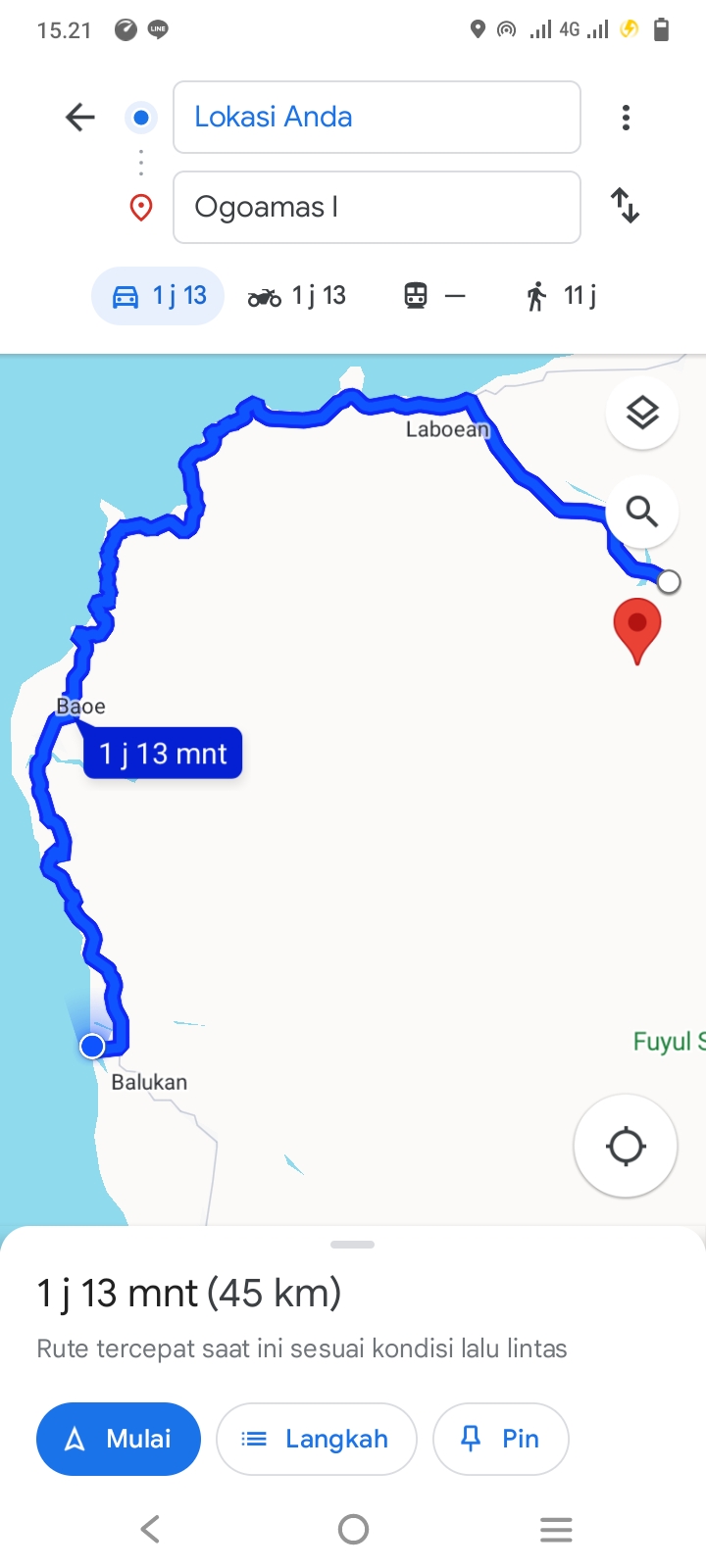This screenshot has height=1568, width=706.
Task: Pin this route with Pin button
Action: point(501,1439)
